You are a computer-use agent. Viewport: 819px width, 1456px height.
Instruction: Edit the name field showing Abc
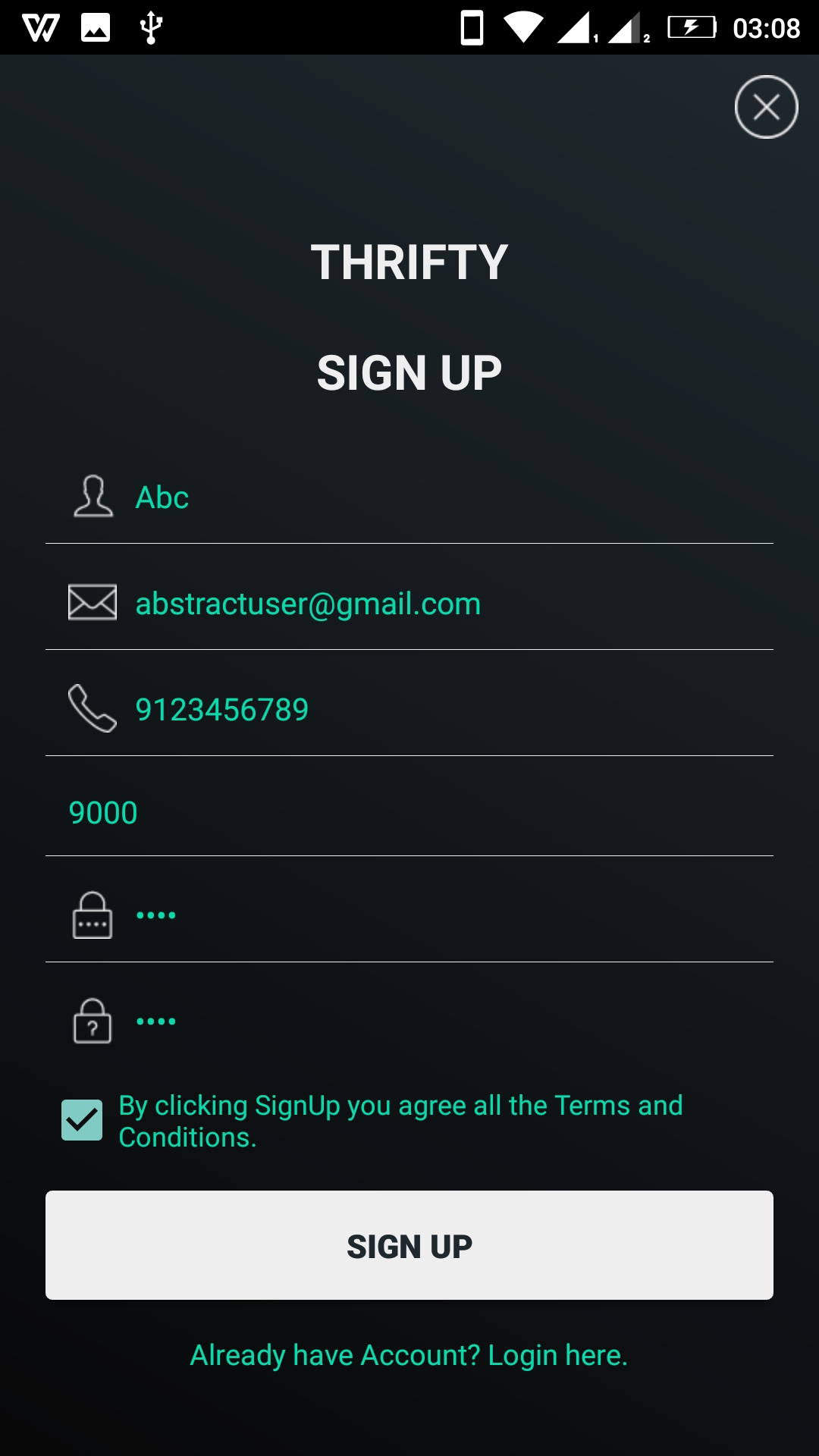(447, 497)
